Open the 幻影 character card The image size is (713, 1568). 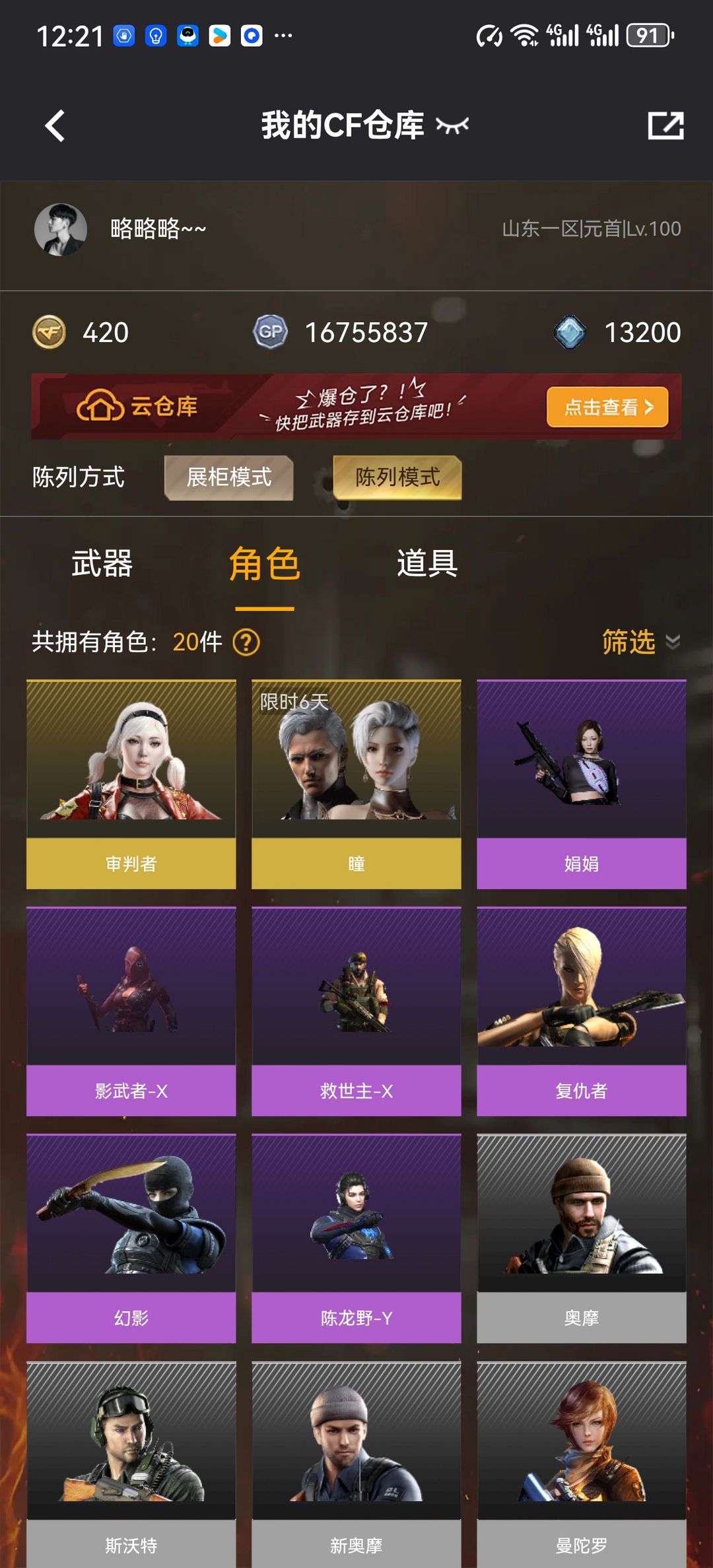tap(131, 1238)
